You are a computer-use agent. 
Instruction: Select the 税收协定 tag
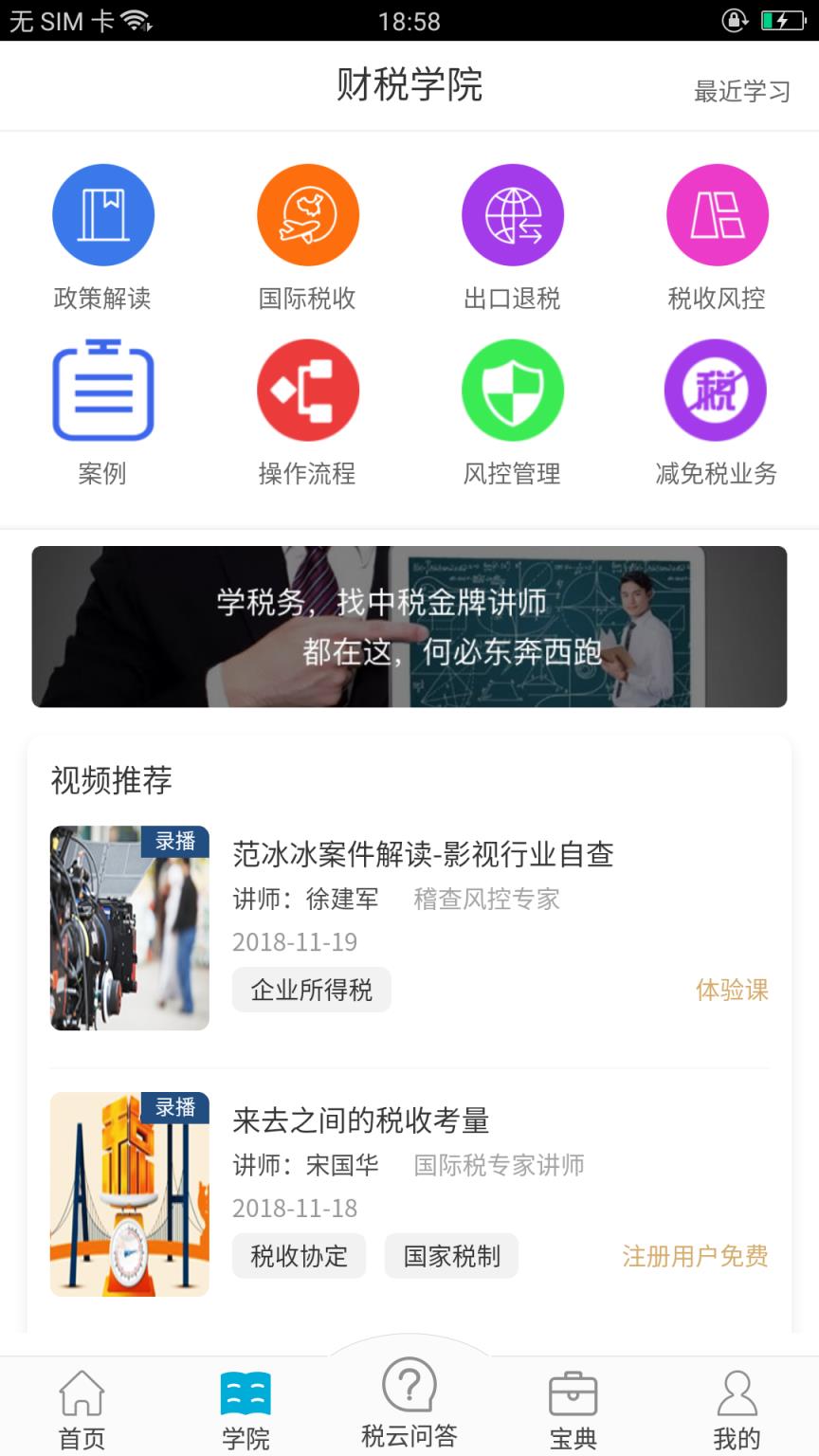[x=299, y=1256]
